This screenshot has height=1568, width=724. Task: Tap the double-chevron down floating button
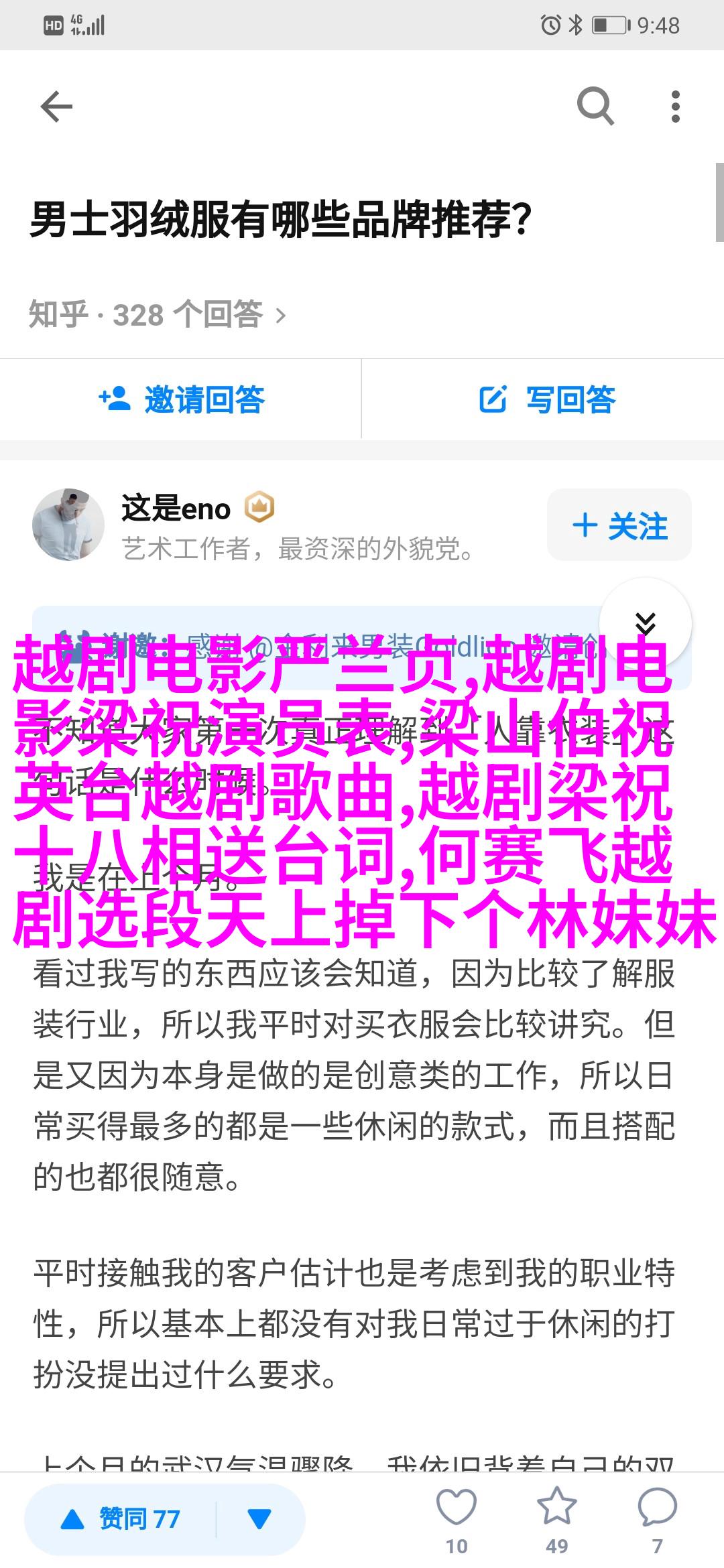[x=645, y=623]
